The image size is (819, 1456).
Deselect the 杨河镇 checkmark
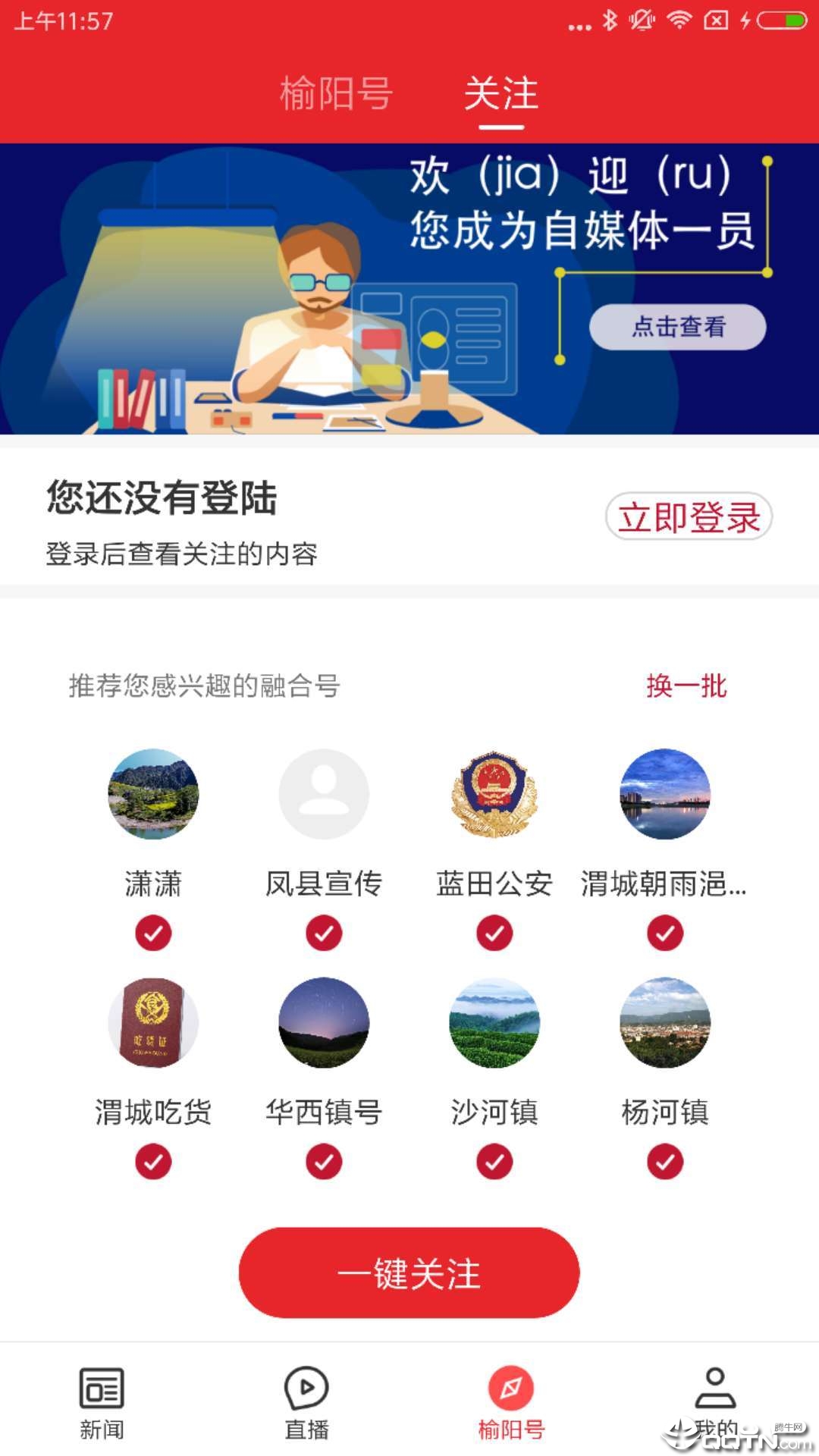tap(665, 1162)
